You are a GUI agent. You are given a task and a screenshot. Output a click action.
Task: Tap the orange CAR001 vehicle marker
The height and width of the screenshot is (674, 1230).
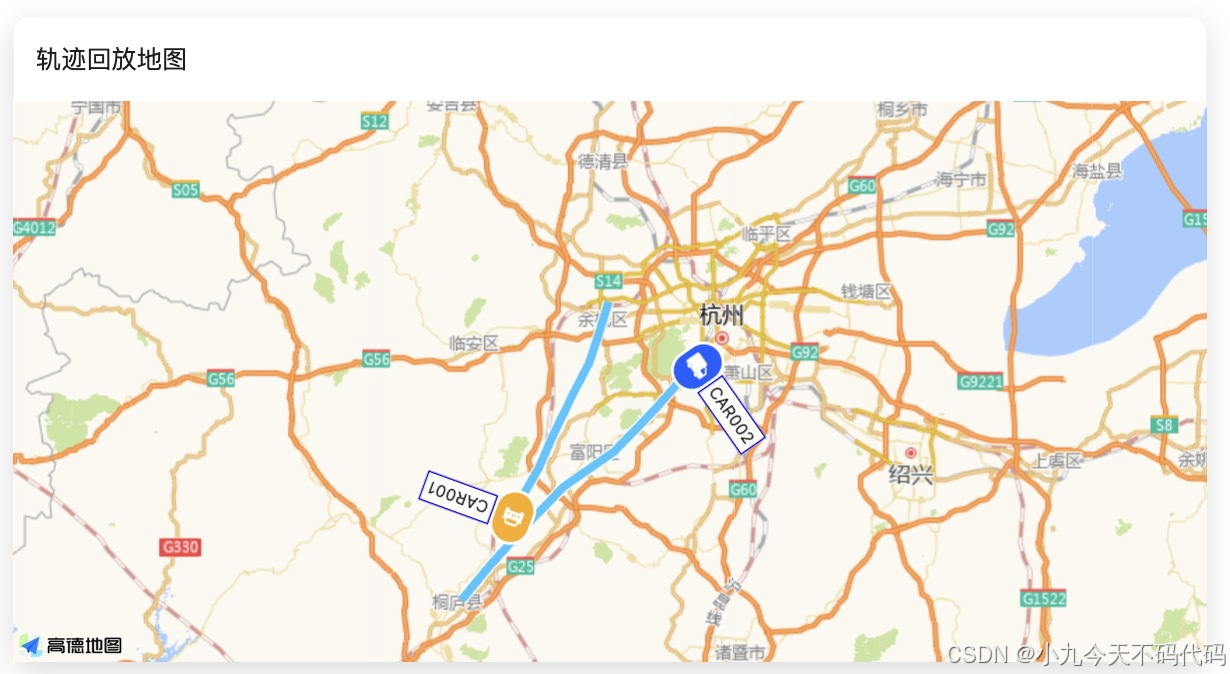pos(513,518)
